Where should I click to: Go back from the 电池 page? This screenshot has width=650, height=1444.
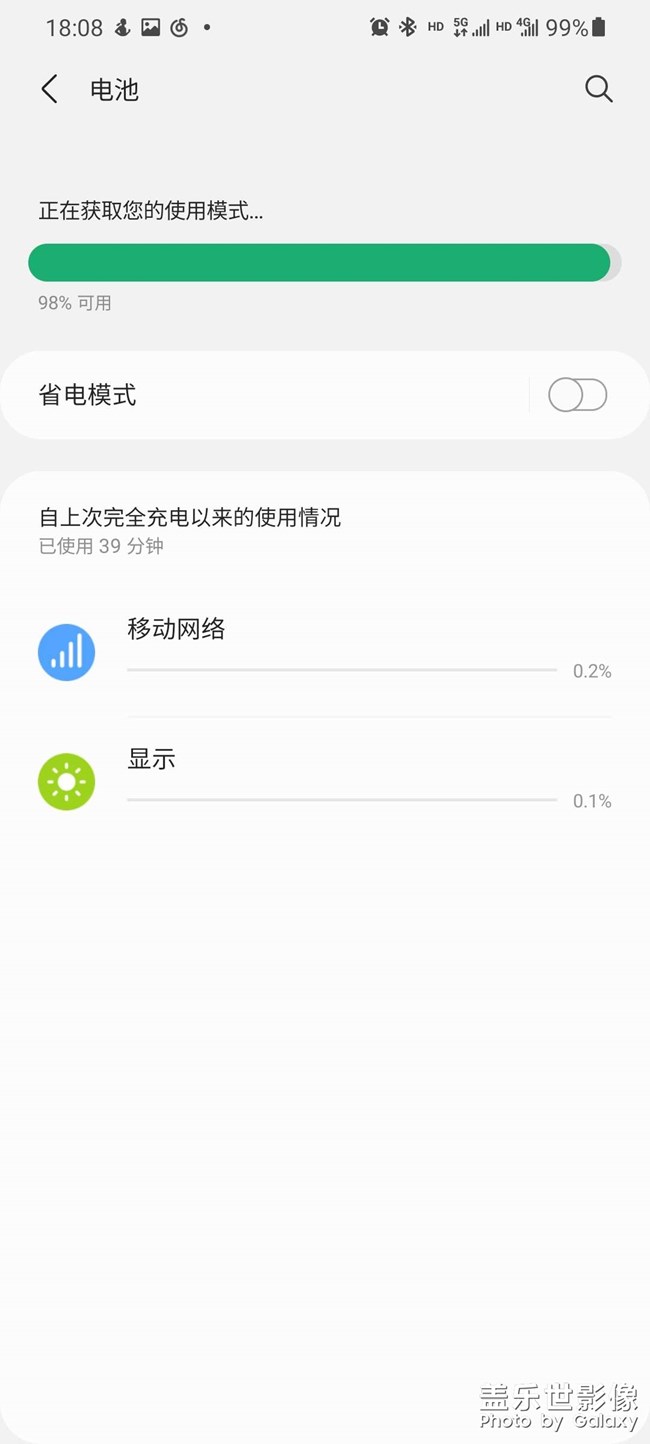pos(49,89)
